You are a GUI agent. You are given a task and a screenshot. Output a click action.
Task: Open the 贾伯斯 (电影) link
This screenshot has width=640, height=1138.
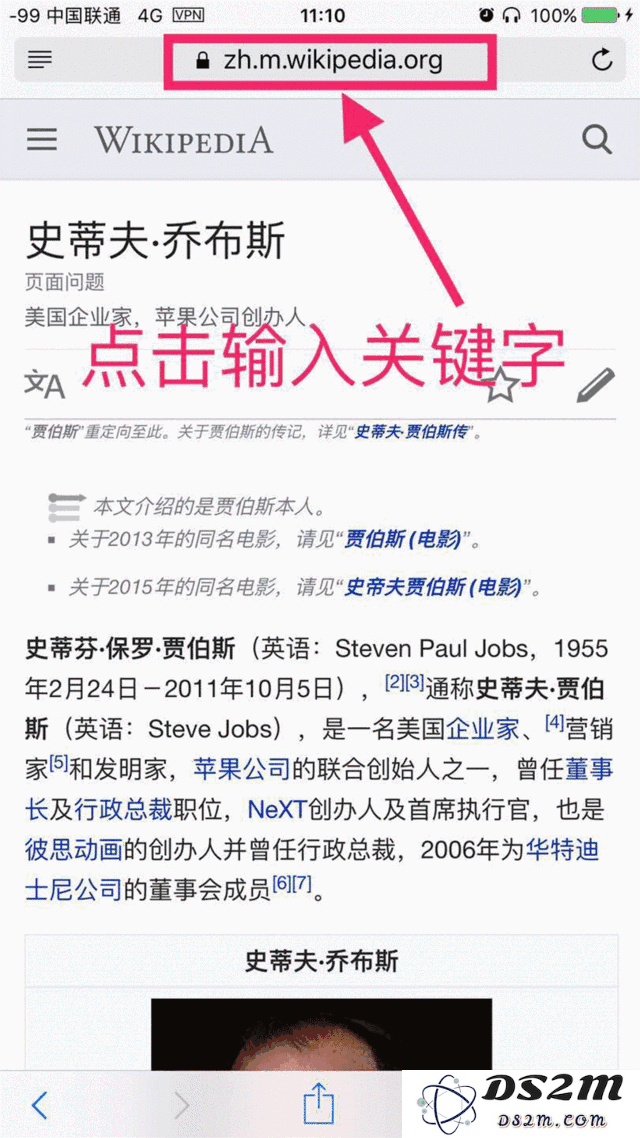pyautogui.click(x=403, y=540)
